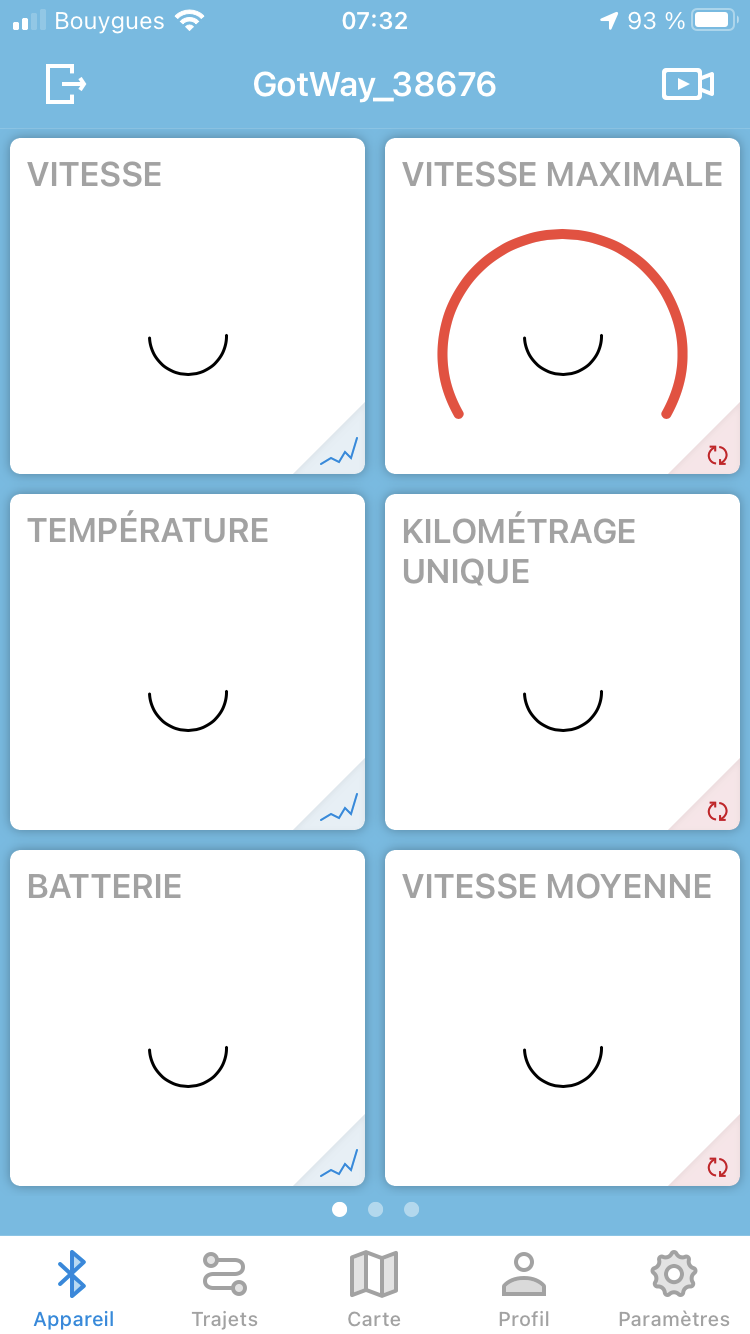This screenshot has height=1334, width=750.
Task: Reset the Vitesse Maximale value
Action: [717, 455]
